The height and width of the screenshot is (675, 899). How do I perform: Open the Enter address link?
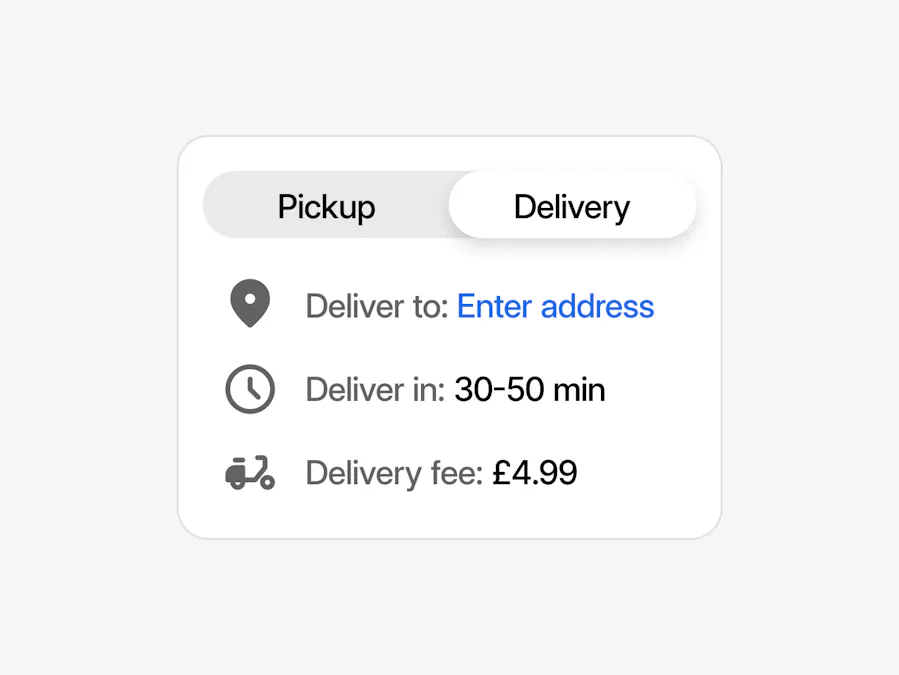pyautogui.click(x=555, y=306)
